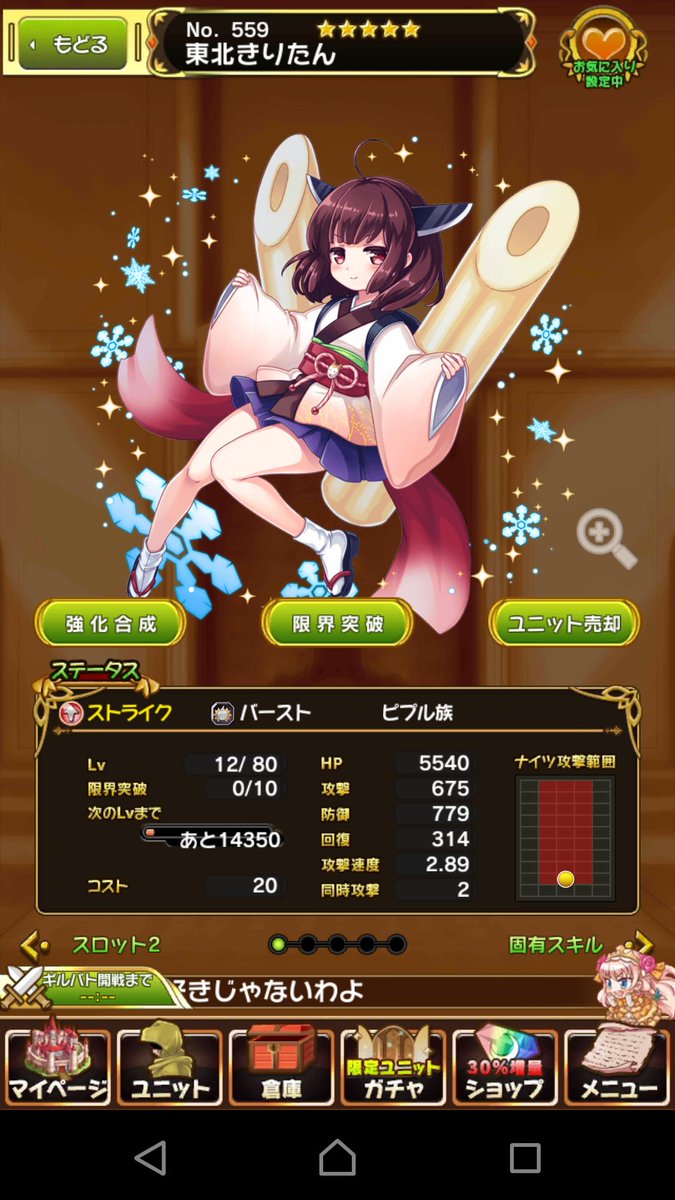This screenshot has height=1200, width=675.
Task: Tap the もどる back button
Action: pyautogui.click(x=72, y=45)
